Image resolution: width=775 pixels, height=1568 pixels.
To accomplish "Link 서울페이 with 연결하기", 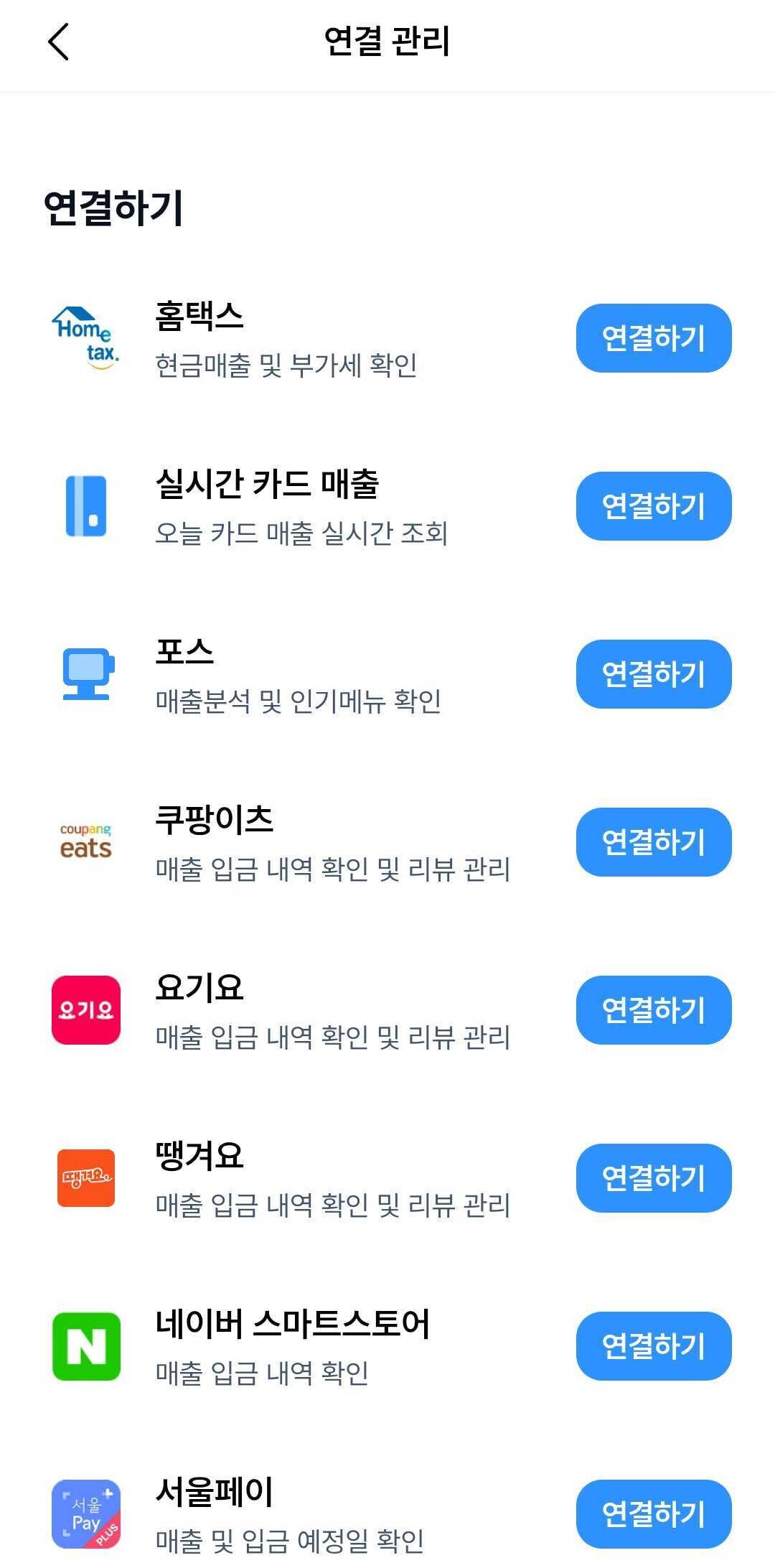I will click(x=653, y=1514).
